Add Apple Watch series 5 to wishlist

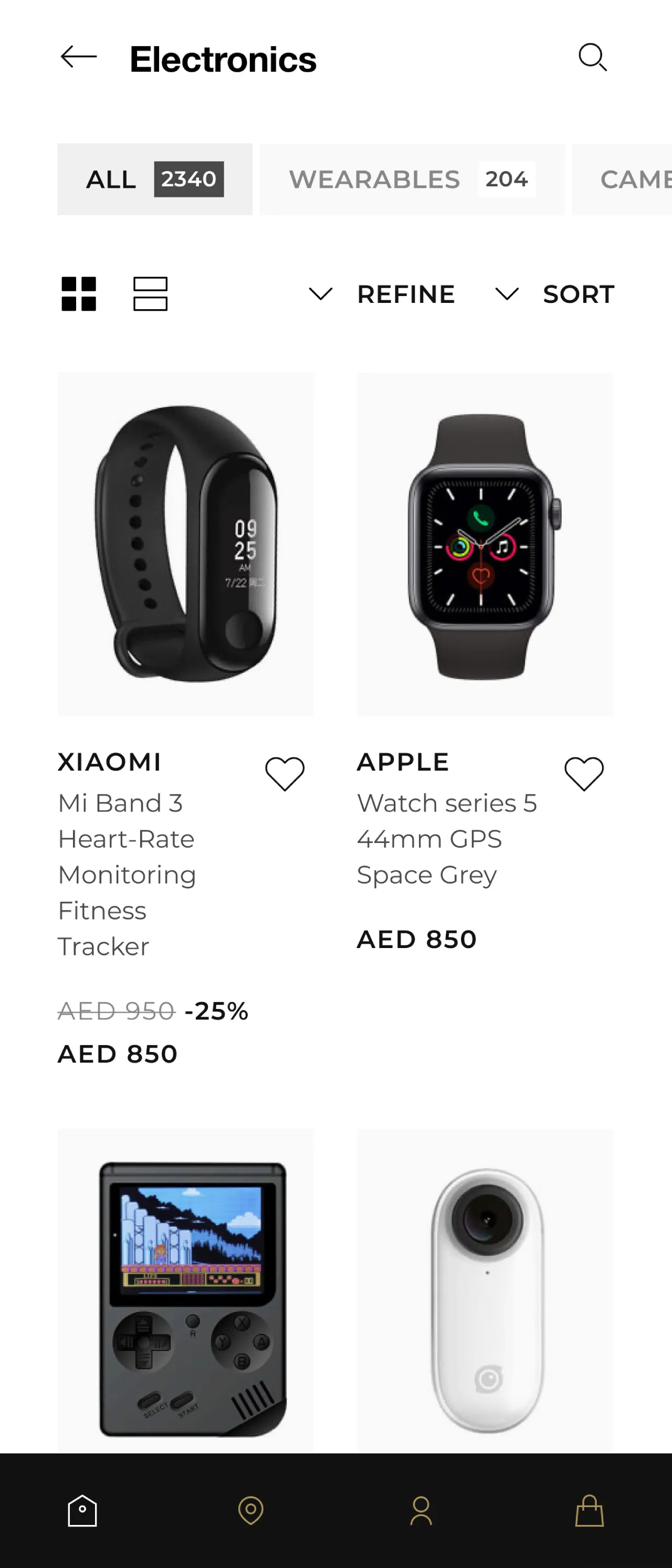pos(584,774)
